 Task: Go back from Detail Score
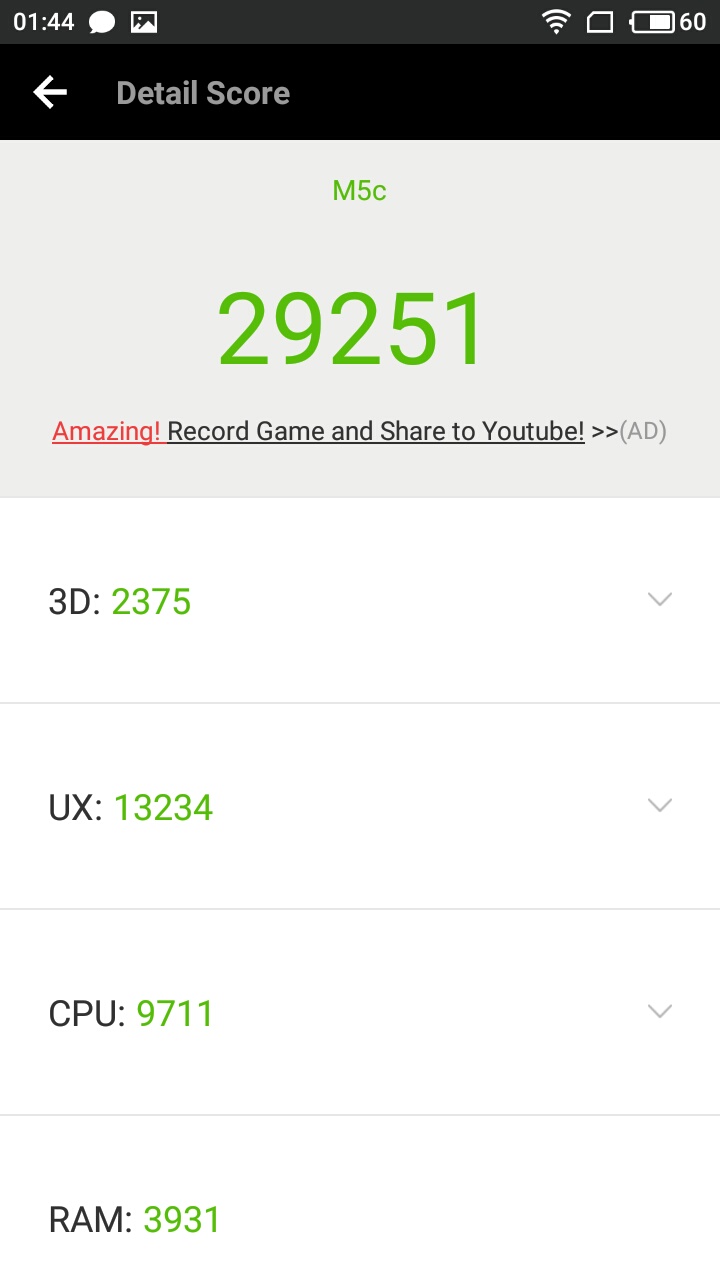tap(49, 93)
